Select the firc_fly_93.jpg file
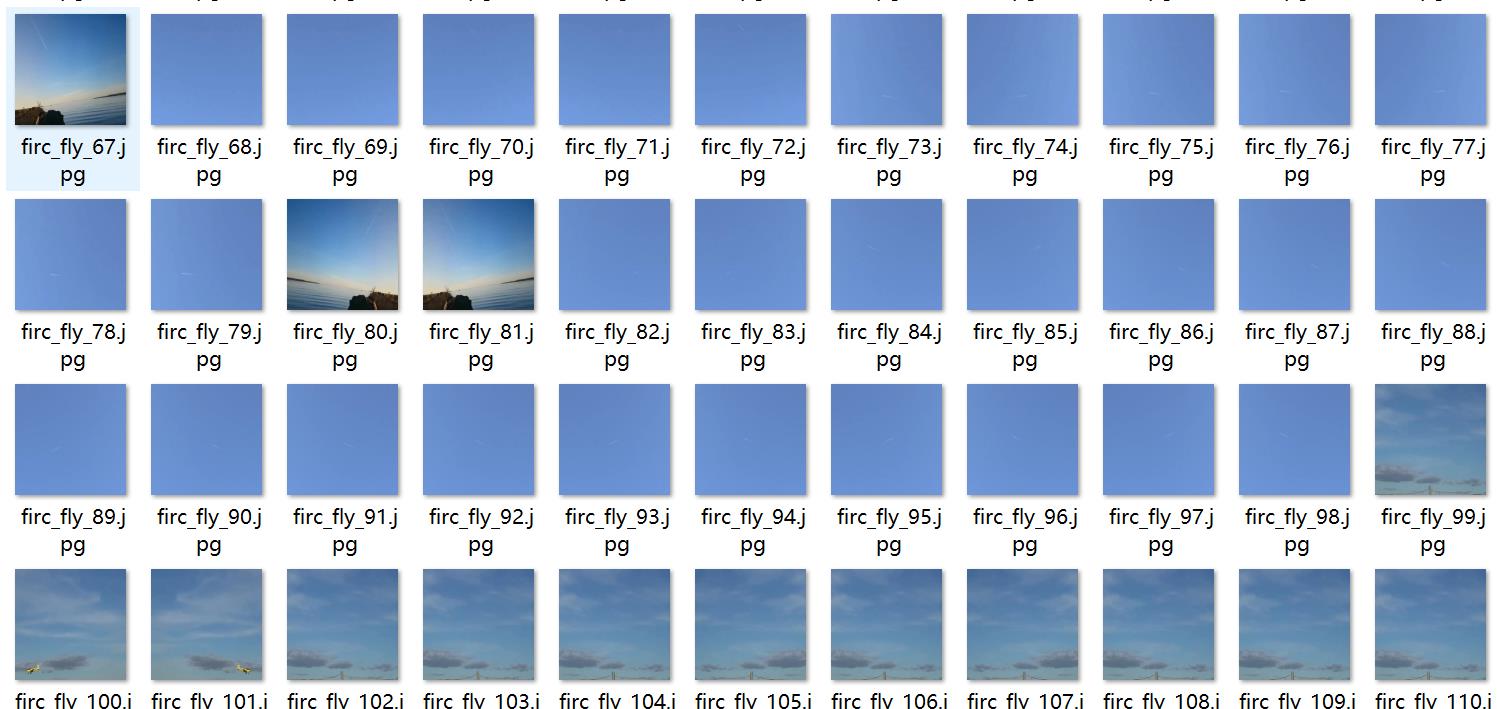Screen dimensions: 1497x709 615,440
